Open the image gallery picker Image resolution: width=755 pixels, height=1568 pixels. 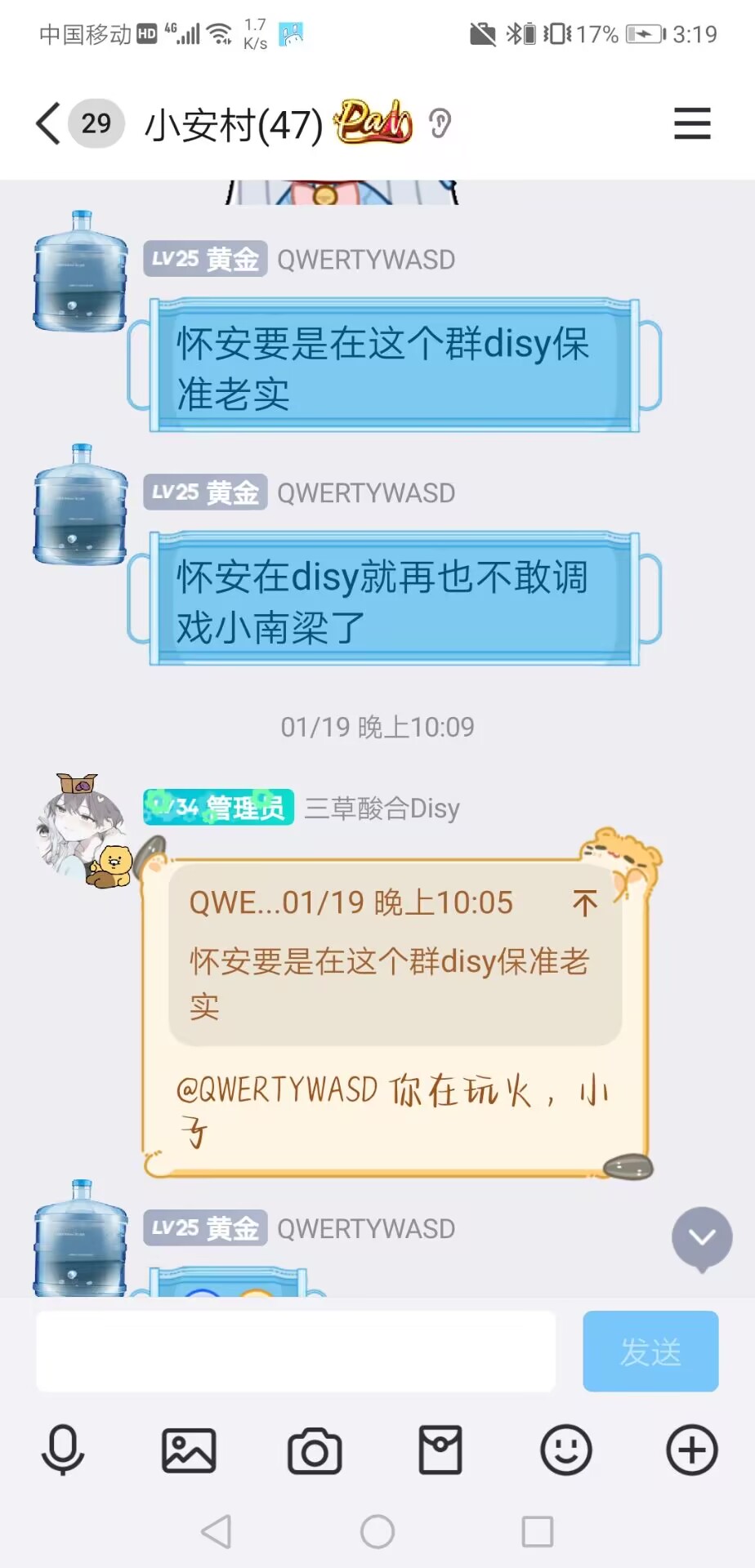coord(189,1451)
